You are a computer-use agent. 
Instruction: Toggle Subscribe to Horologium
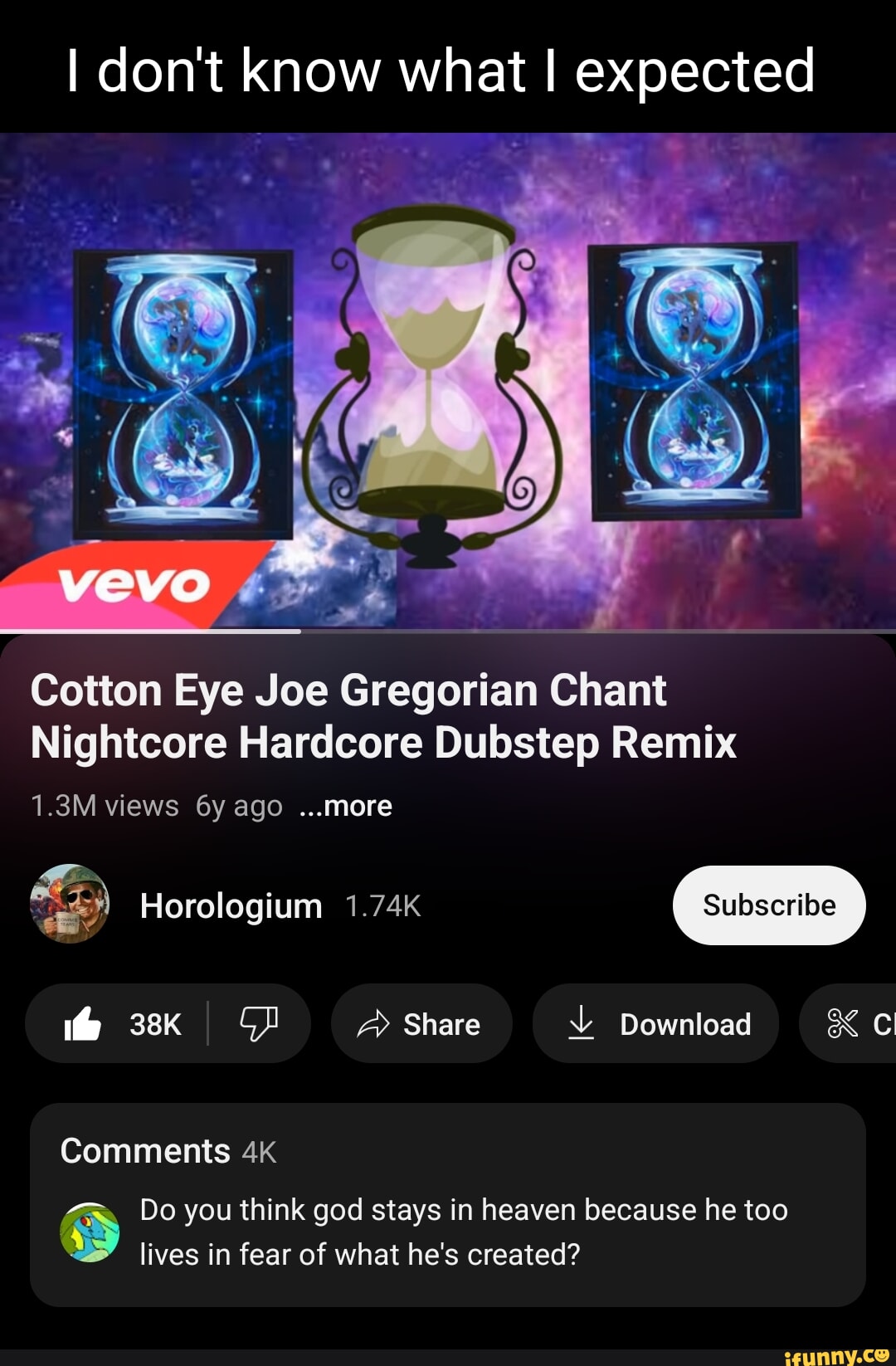768,905
